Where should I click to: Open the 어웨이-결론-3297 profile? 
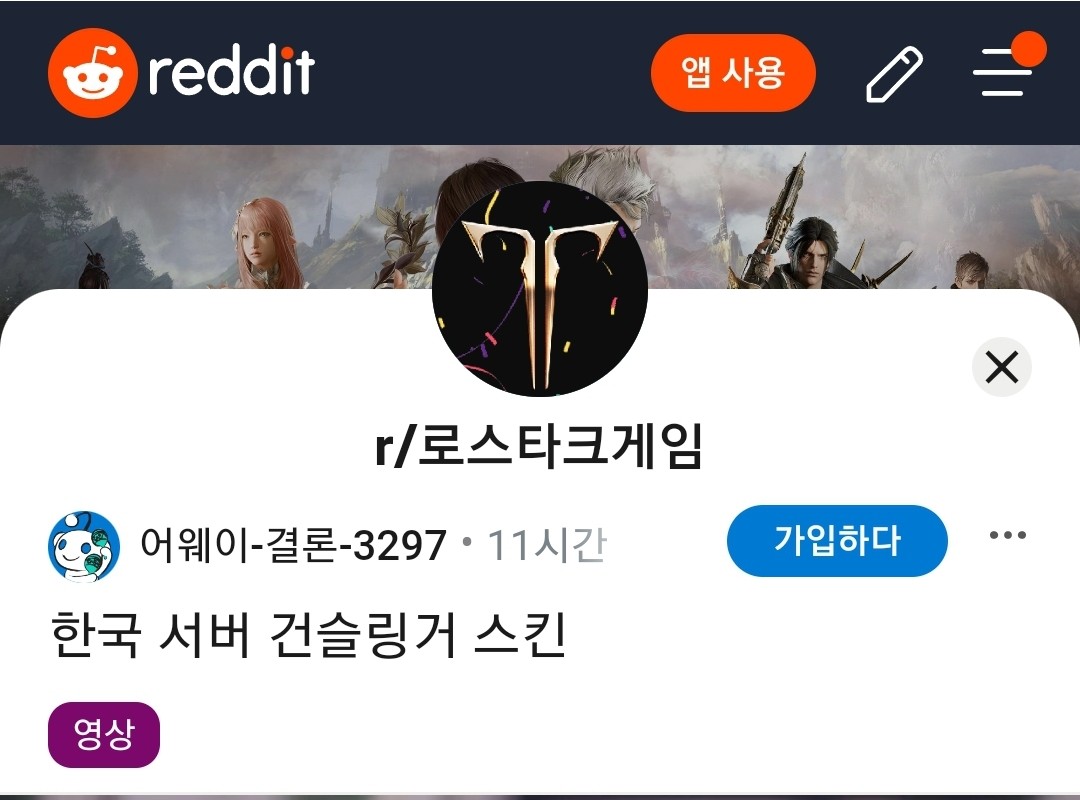294,546
